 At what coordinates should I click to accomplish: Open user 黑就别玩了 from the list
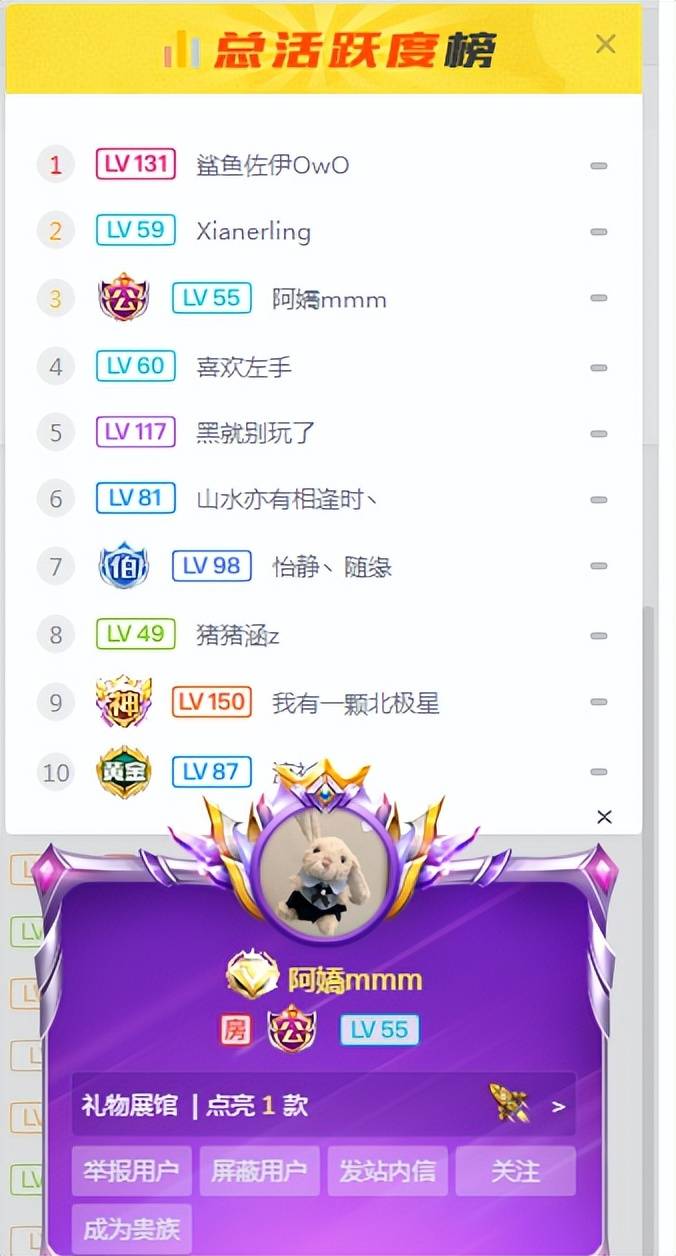pos(257,433)
